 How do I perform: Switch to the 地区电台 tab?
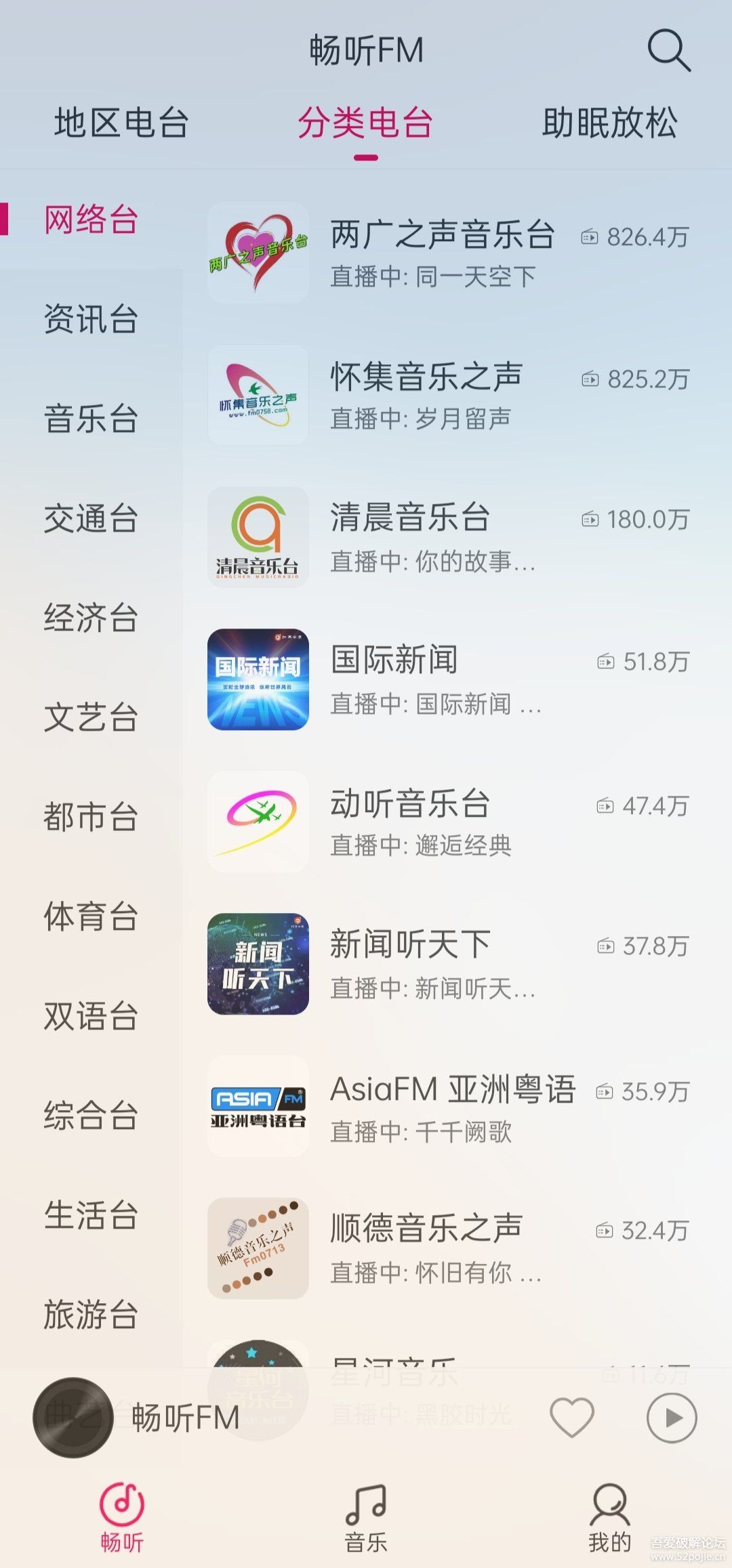click(121, 123)
